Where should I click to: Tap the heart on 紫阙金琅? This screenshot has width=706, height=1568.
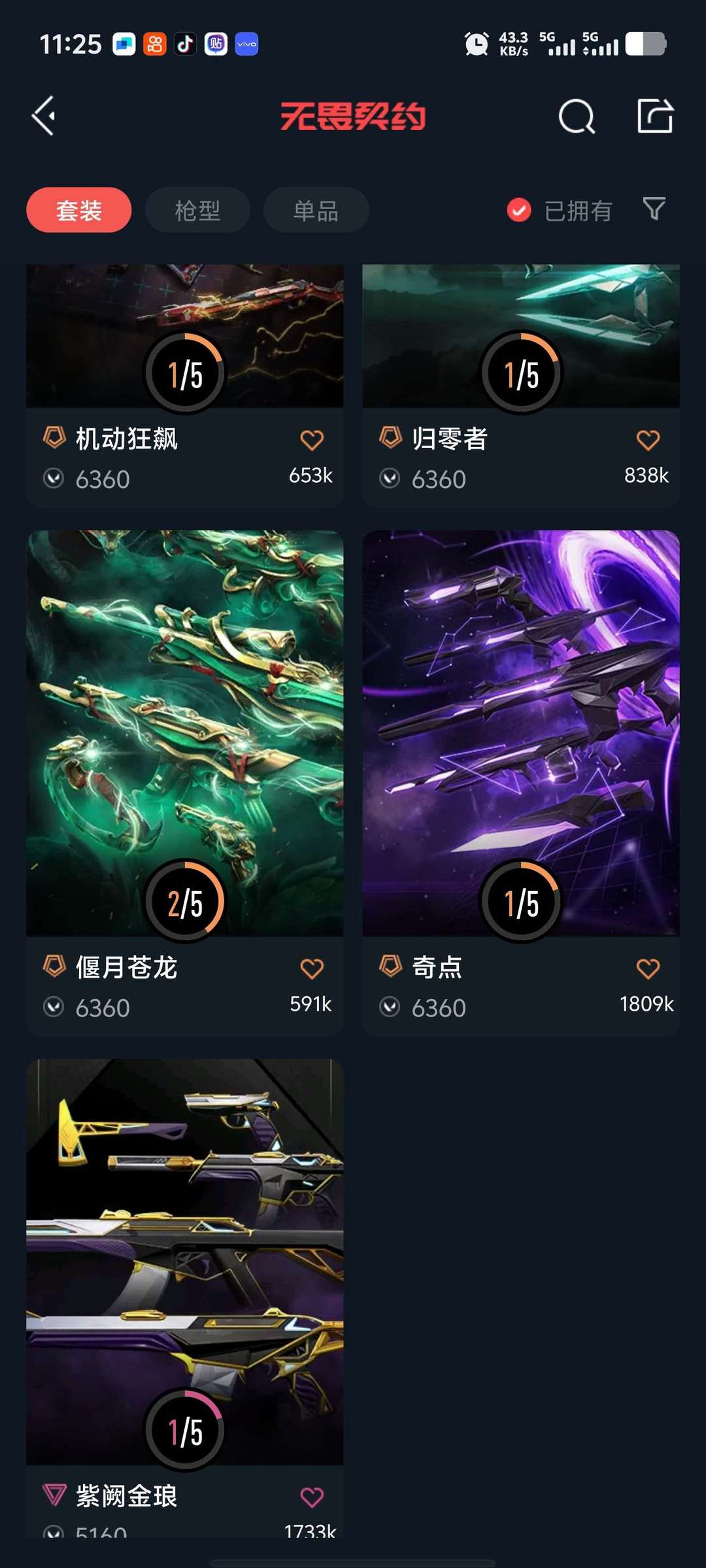click(312, 1497)
